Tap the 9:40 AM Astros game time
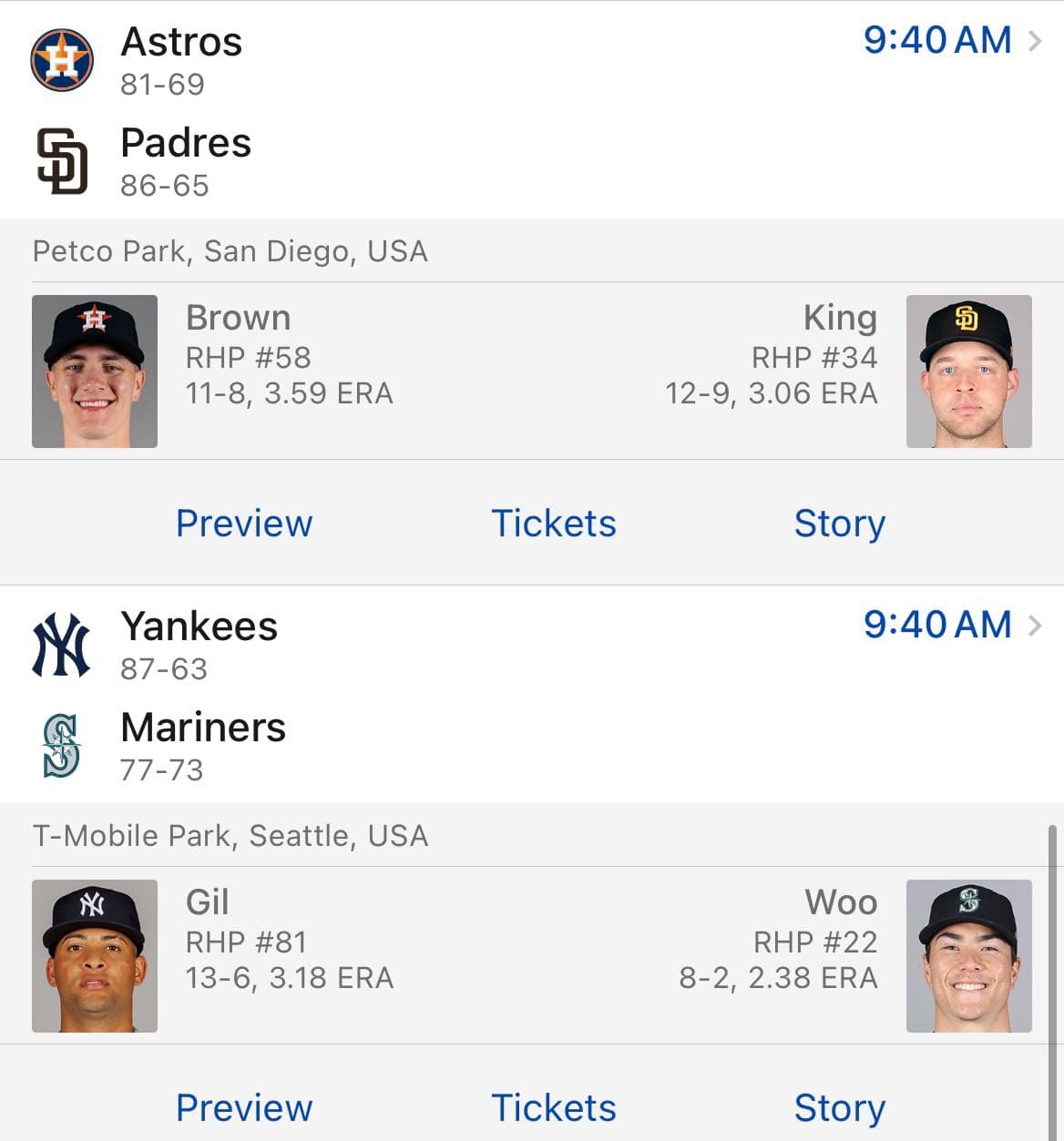Screen dimensions: 1064x1141 pyautogui.click(x=936, y=40)
